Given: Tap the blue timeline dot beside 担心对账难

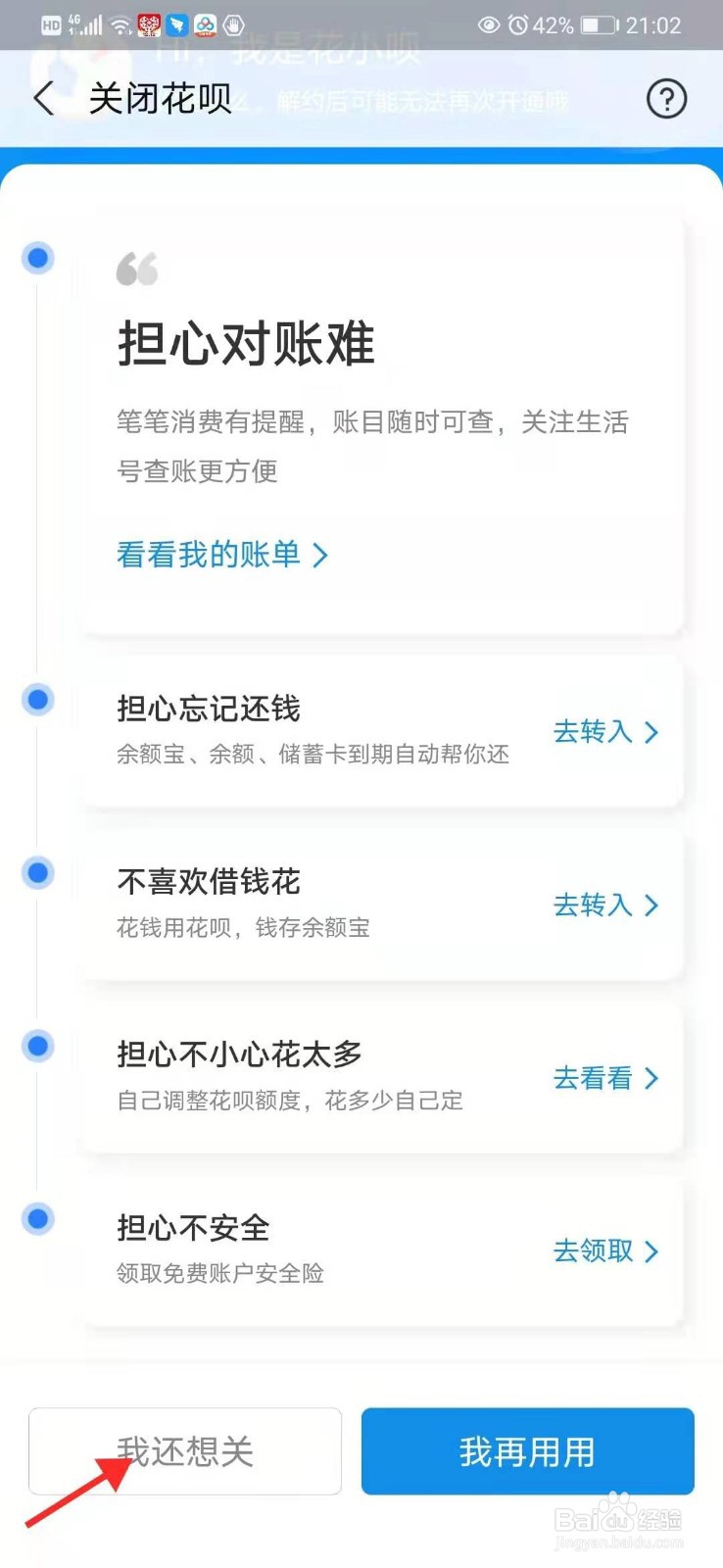Looking at the screenshot, I should click(37, 258).
